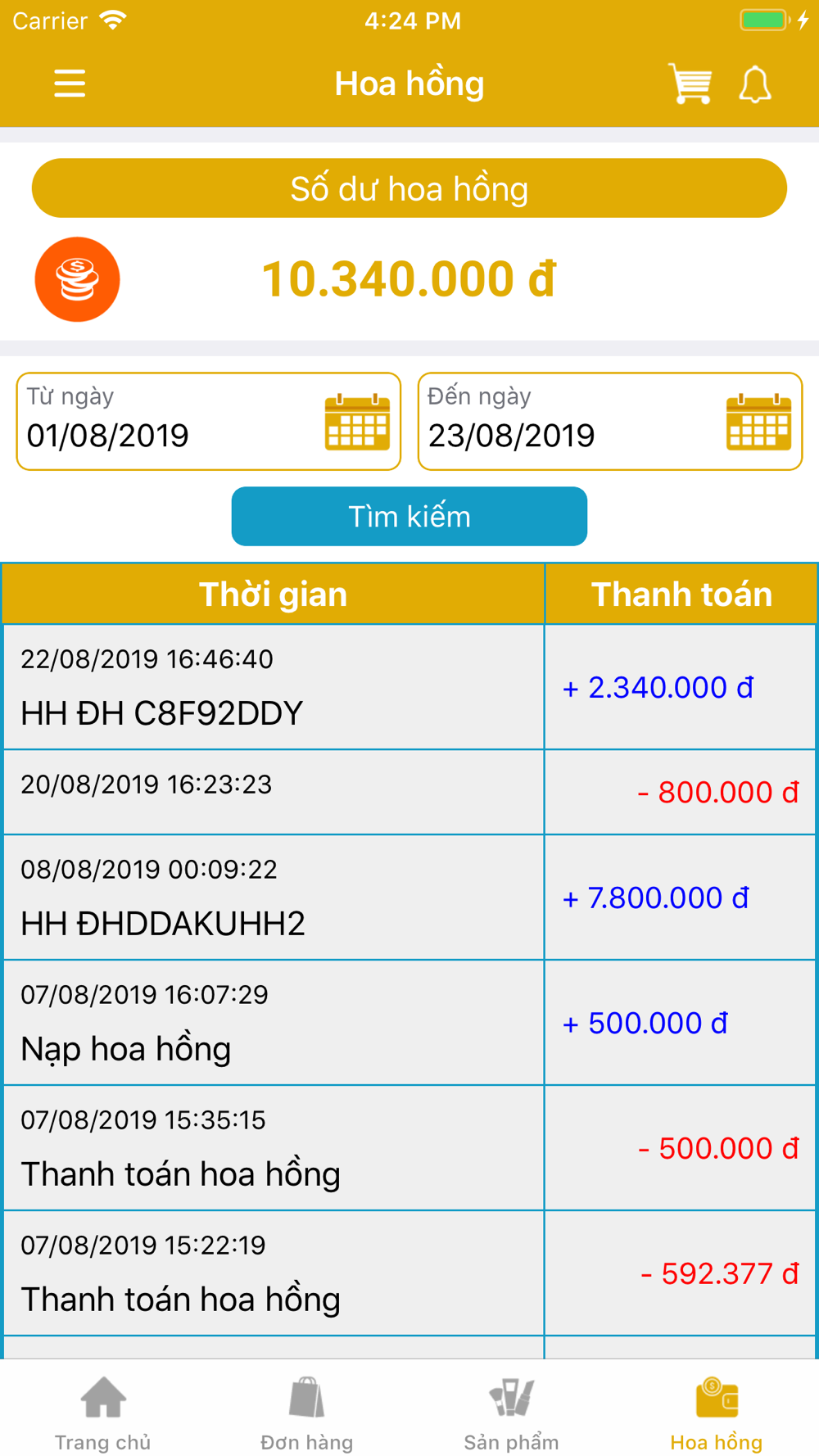Open the hamburger drawer menu
Viewport: 819px width, 1456px height.
[70, 84]
